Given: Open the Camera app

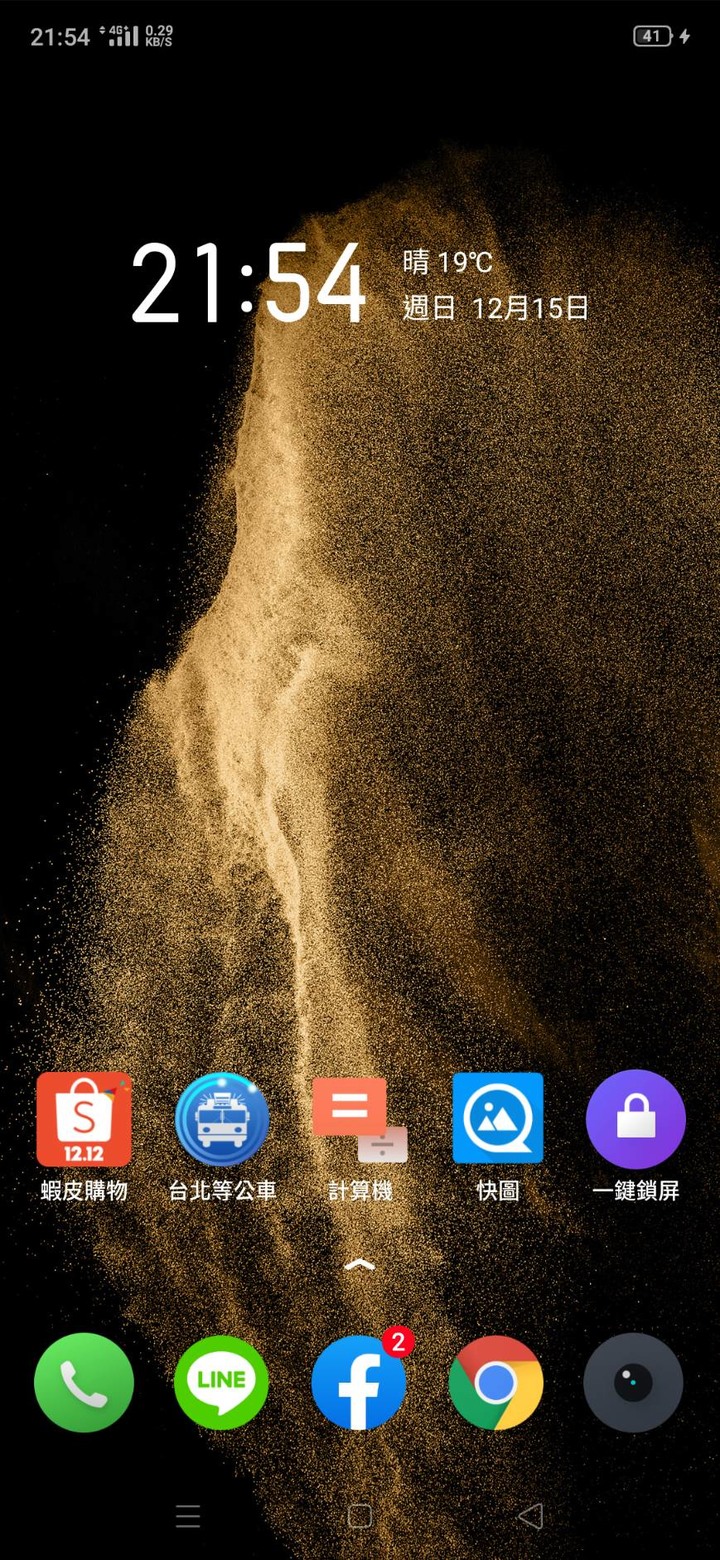Looking at the screenshot, I should [x=633, y=1383].
